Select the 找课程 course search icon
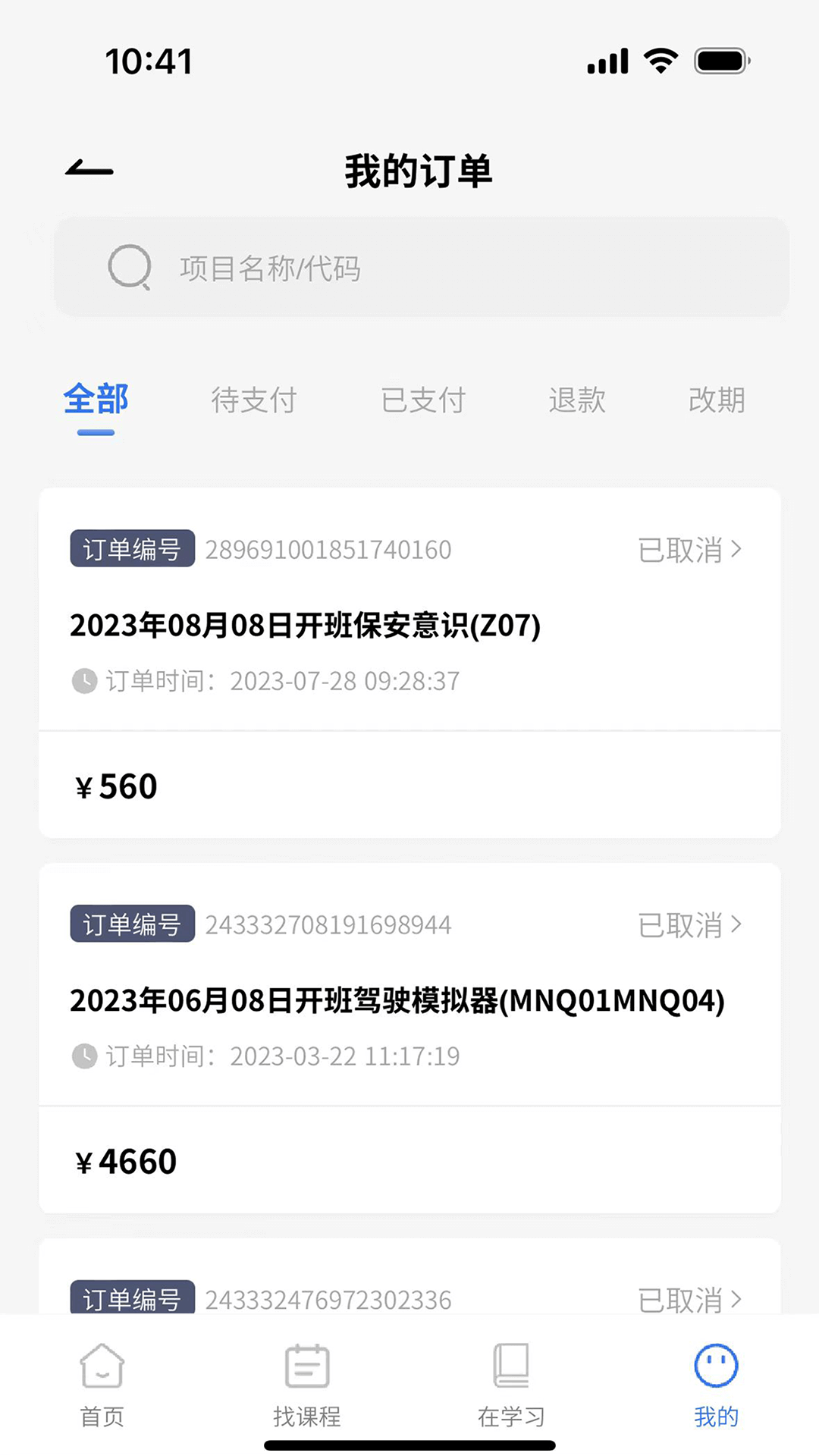 coord(306,1367)
